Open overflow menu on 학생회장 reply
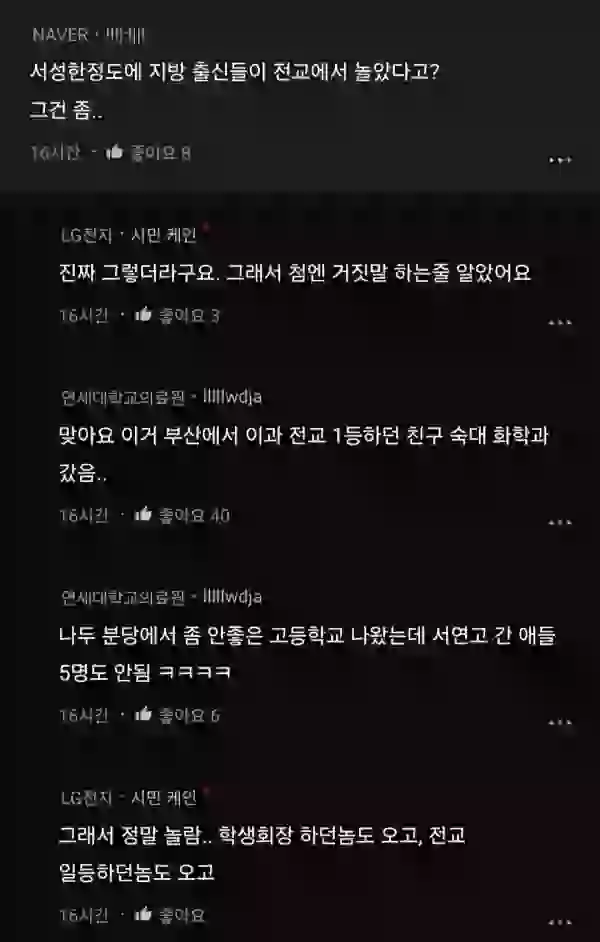 pyautogui.click(x=560, y=921)
